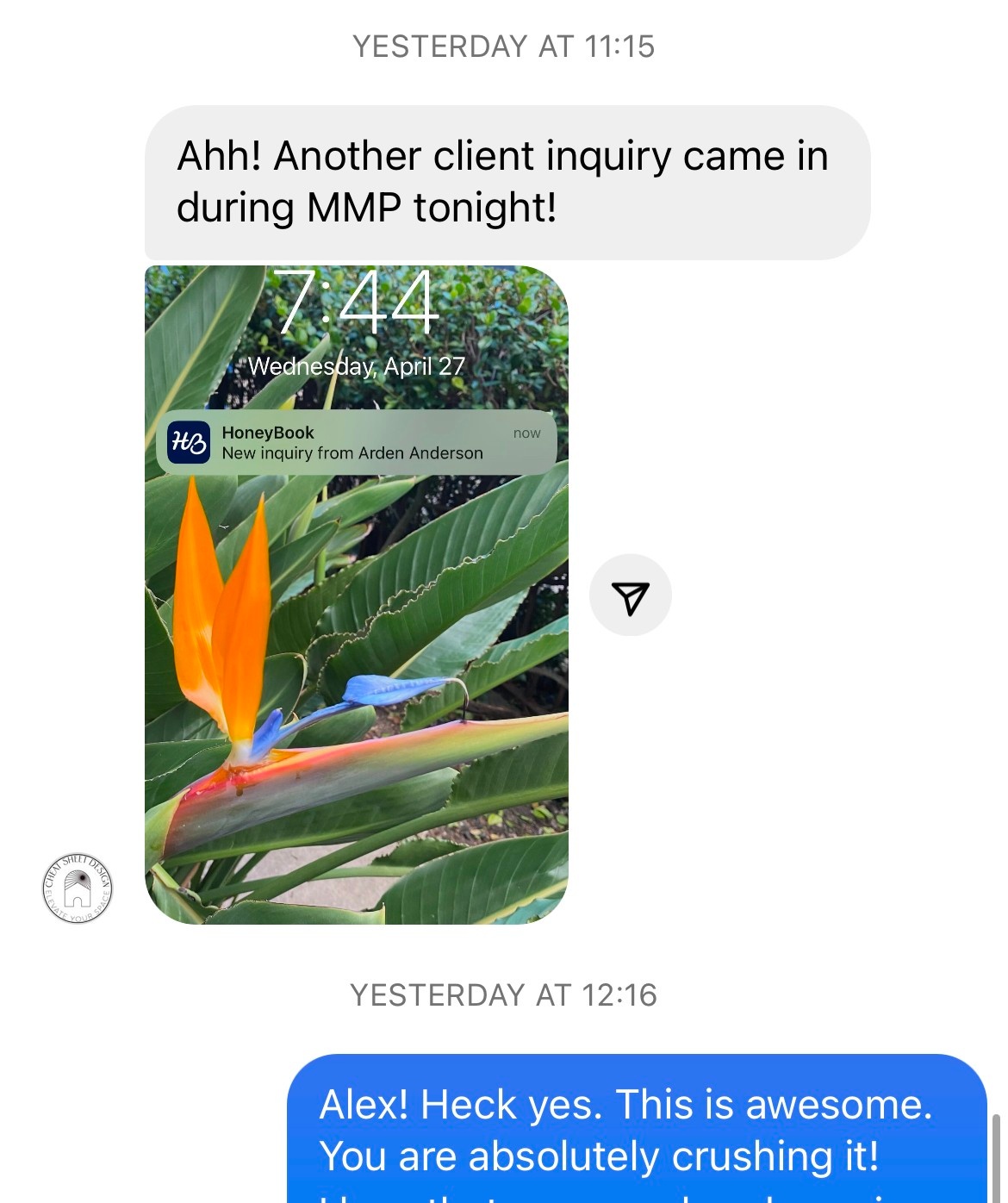Share the HoneyBook screenshot image
This screenshot has height=1203, width=1008.
[x=630, y=595]
